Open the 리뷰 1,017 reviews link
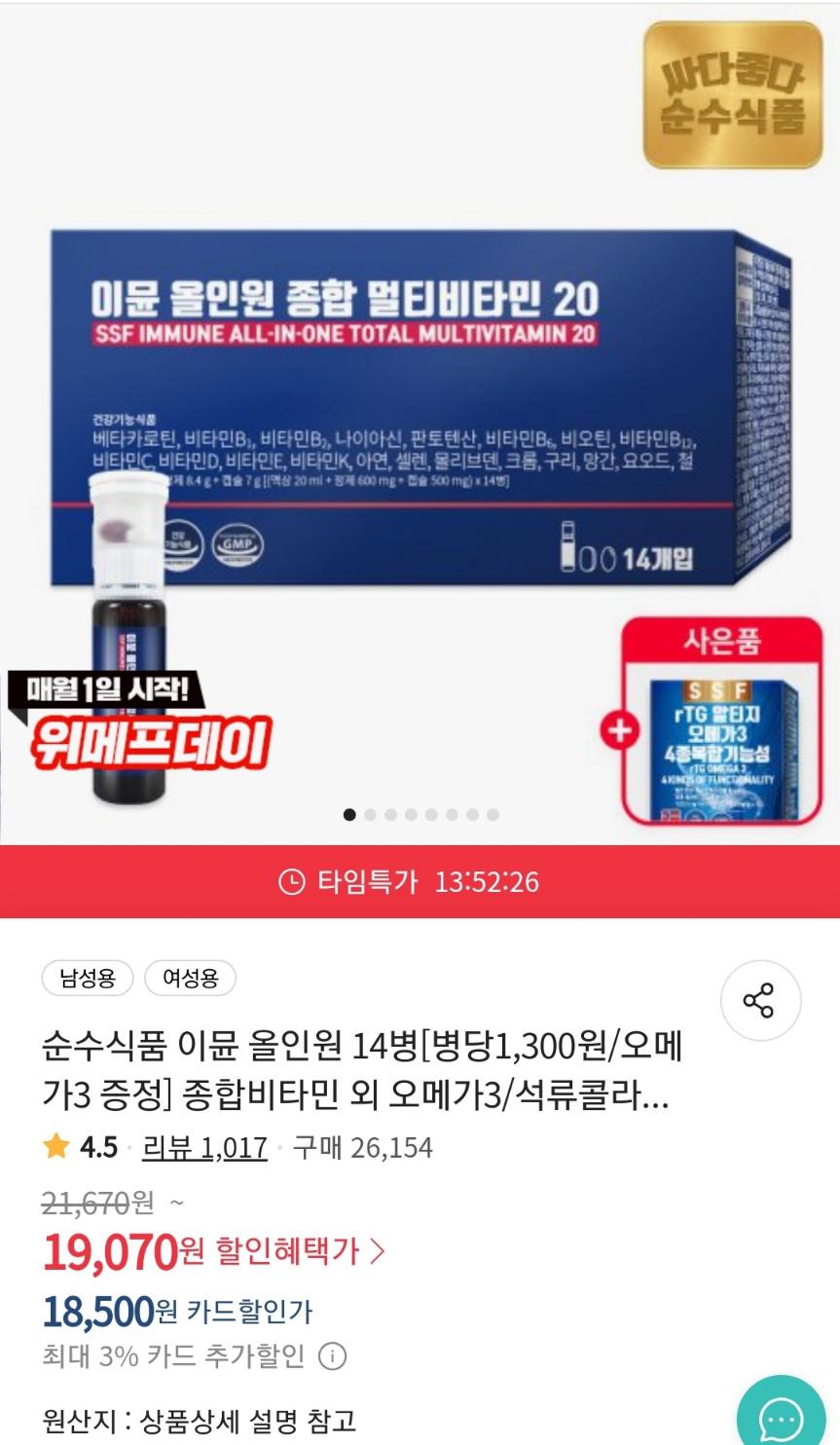 pyautogui.click(x=204, y=1147)
